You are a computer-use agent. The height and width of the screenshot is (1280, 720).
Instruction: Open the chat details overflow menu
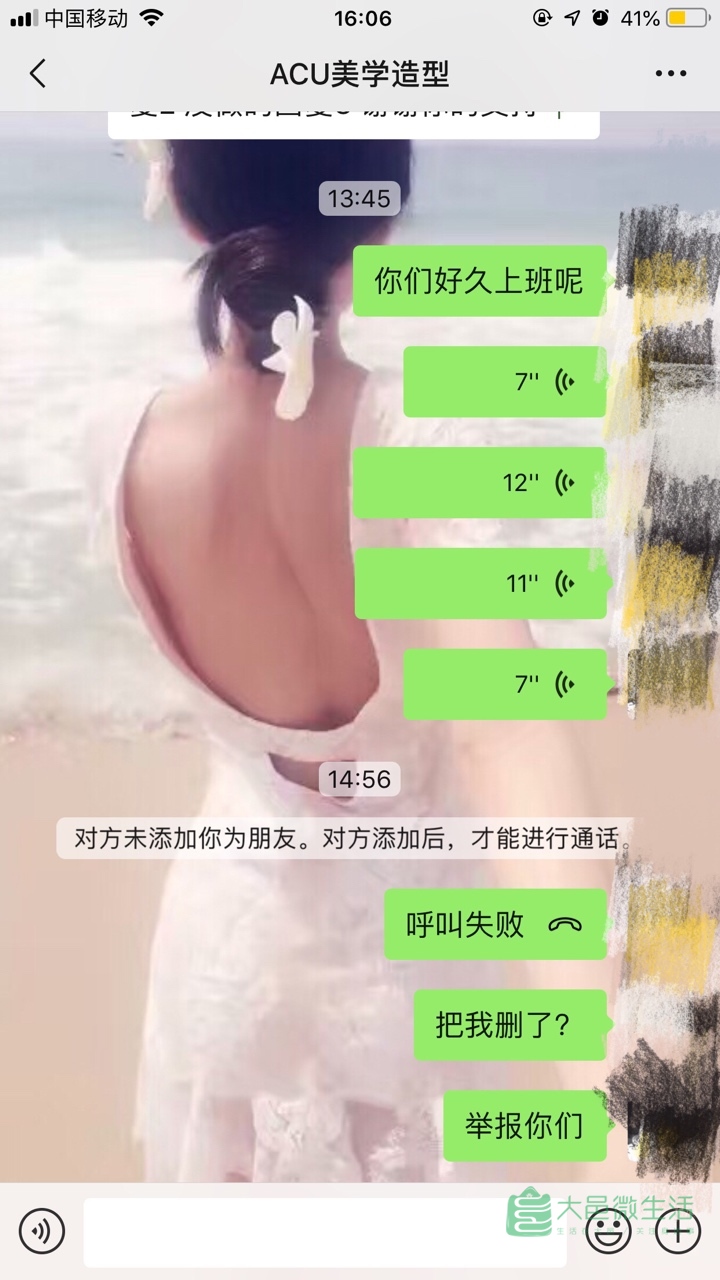point(670,74)
